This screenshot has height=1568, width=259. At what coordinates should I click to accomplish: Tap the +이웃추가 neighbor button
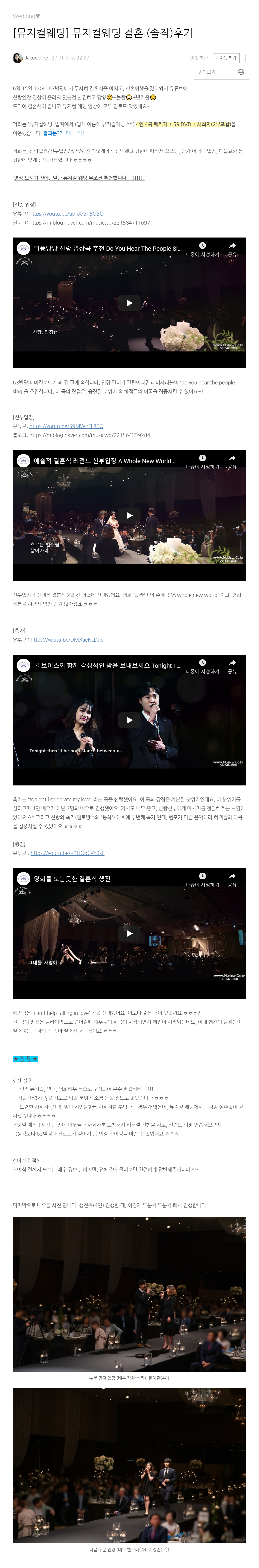point(226,58)
